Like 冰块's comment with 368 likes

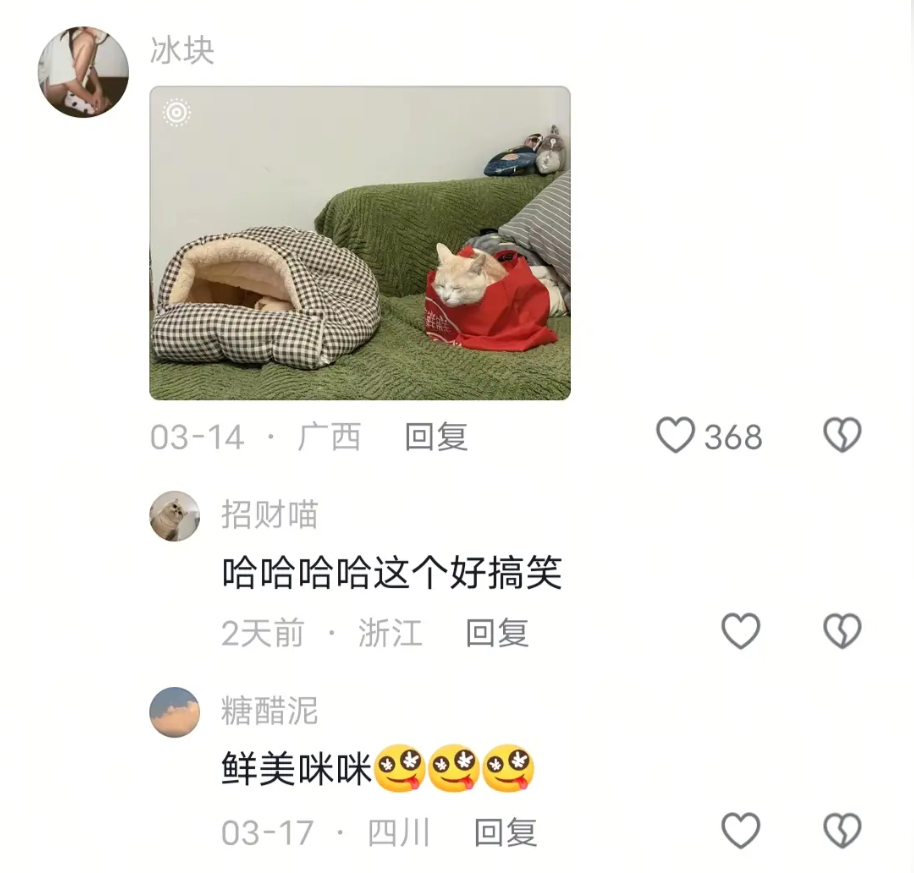pyautogui.click(x=676, y=435)
